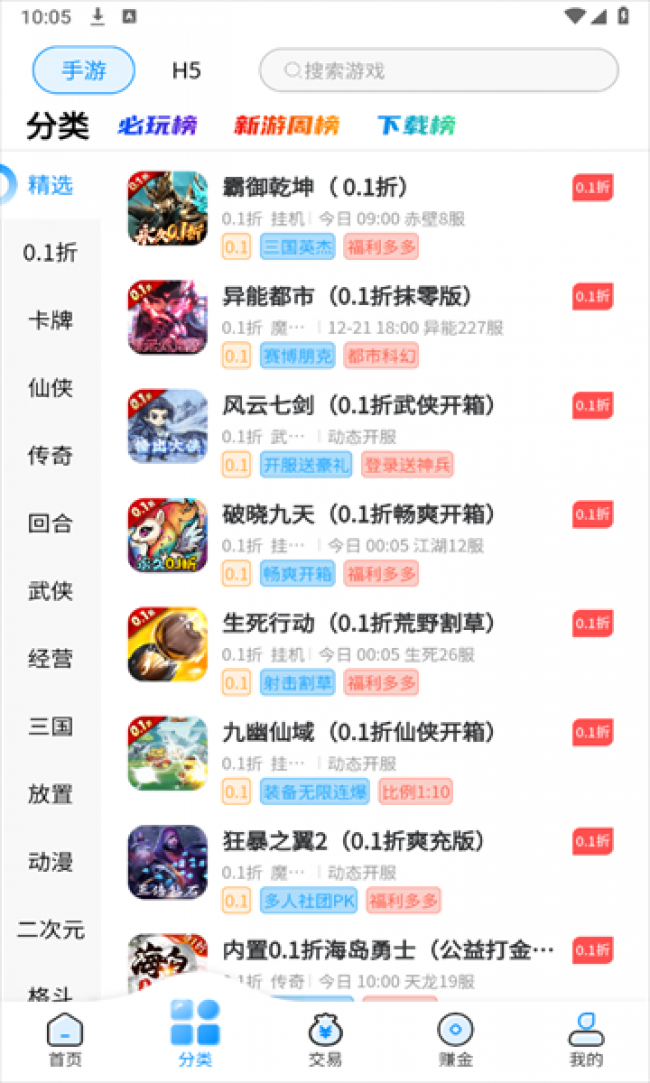Image resolution: width=650 pixels, height=1083 pixels.
Task: Switch to the 交易 tab
Action: 325,1040
